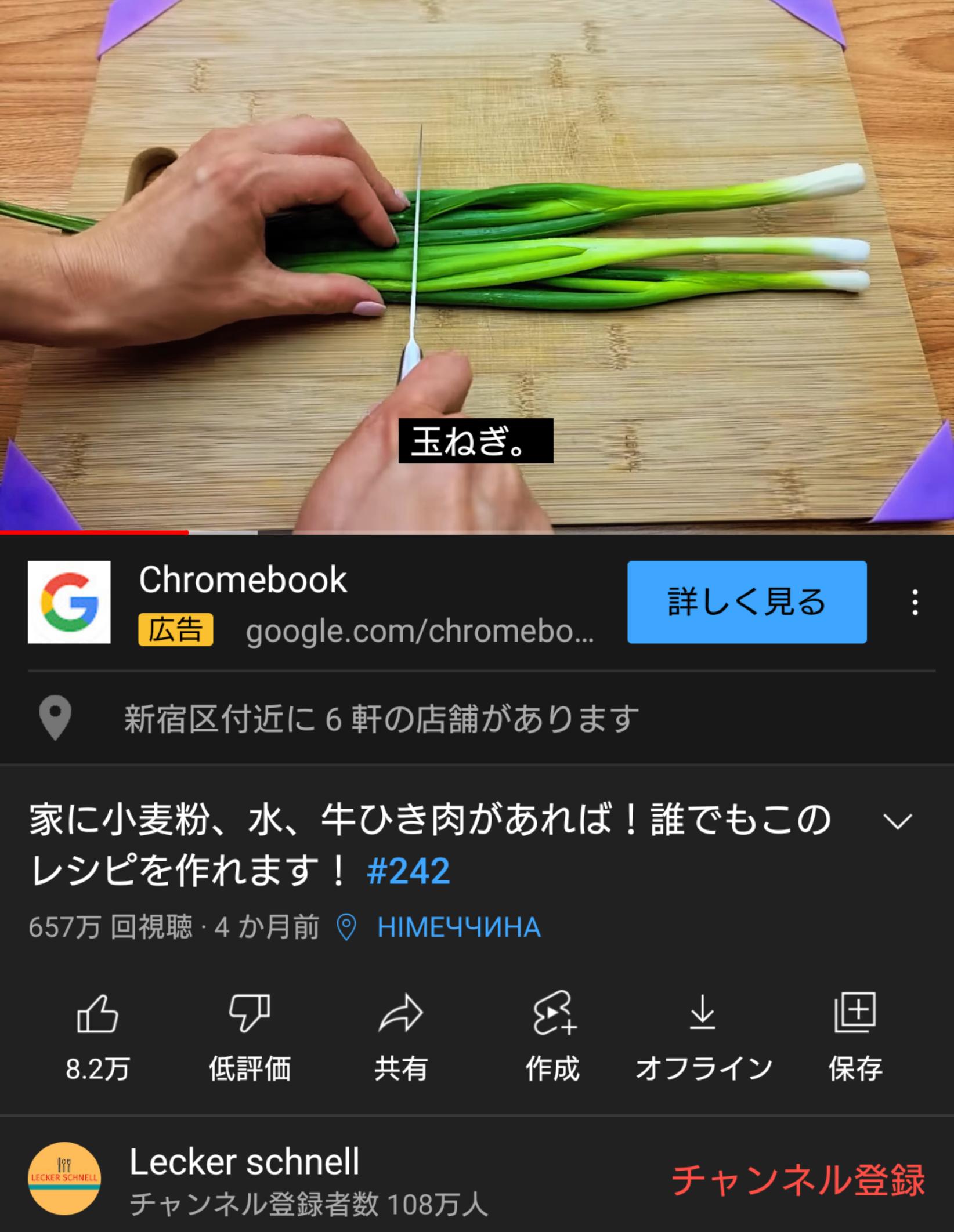Open the НІМЕЧЧИНА location link
Image resolution: width=954 pixels, height=1232 pixels.
click(458, 927)
